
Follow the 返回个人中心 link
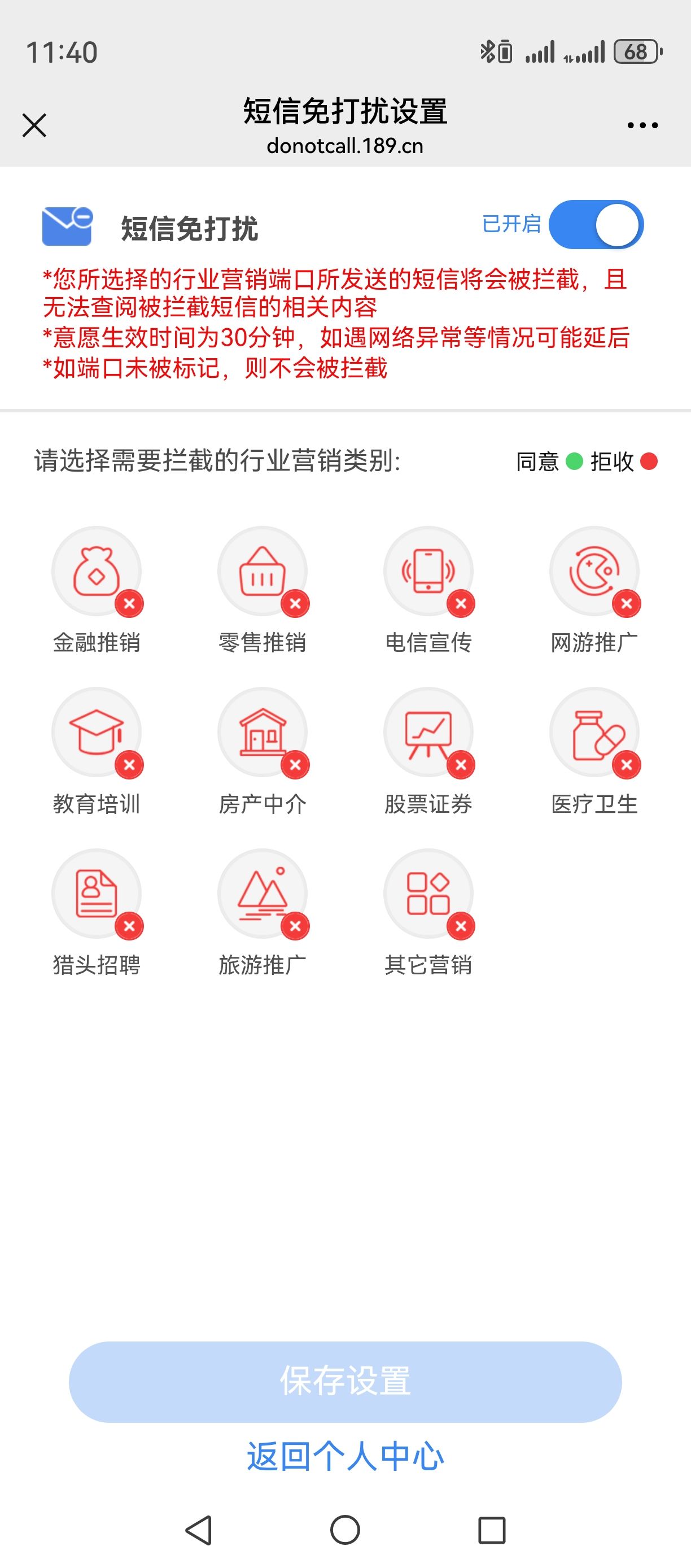[x=345, y=1457]
